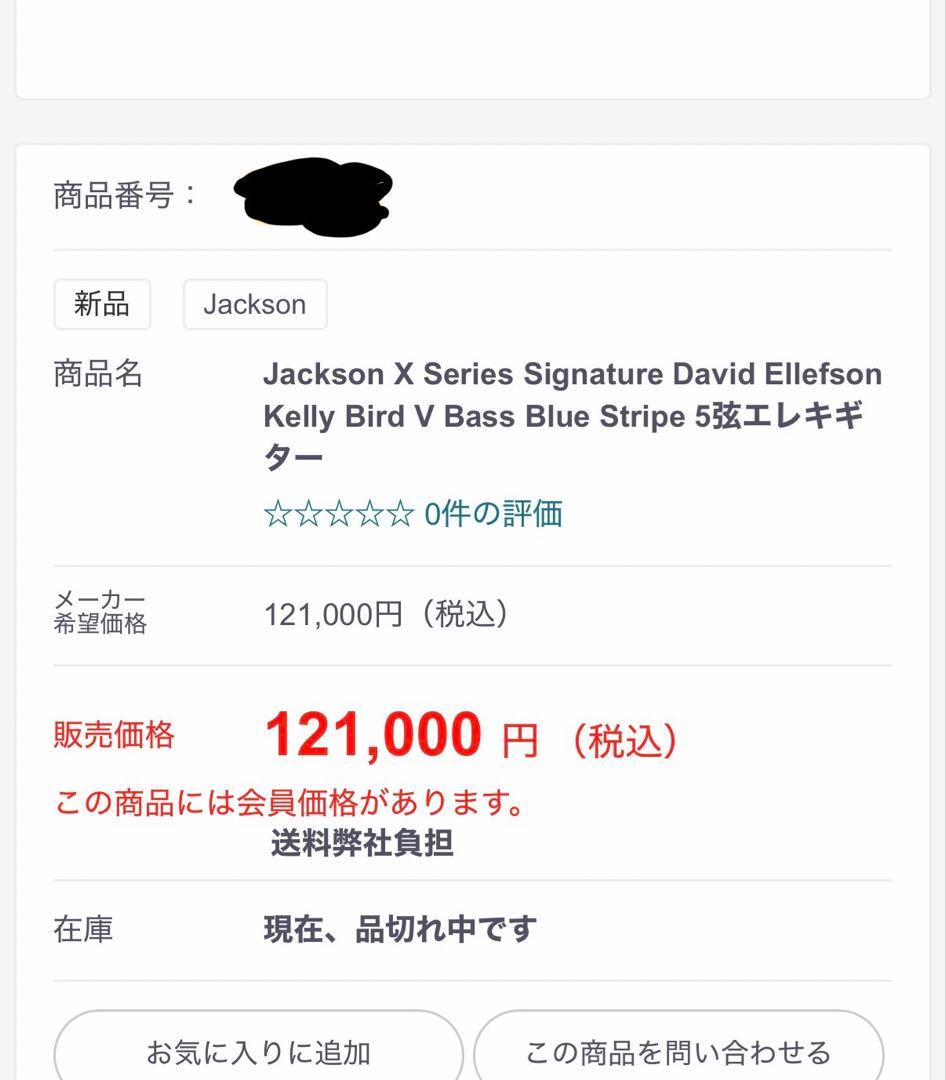Image resolution: width=946 pixels, height=1080 pixels.
Task: Click the 商品名 product name label
Action: point(99,374)
